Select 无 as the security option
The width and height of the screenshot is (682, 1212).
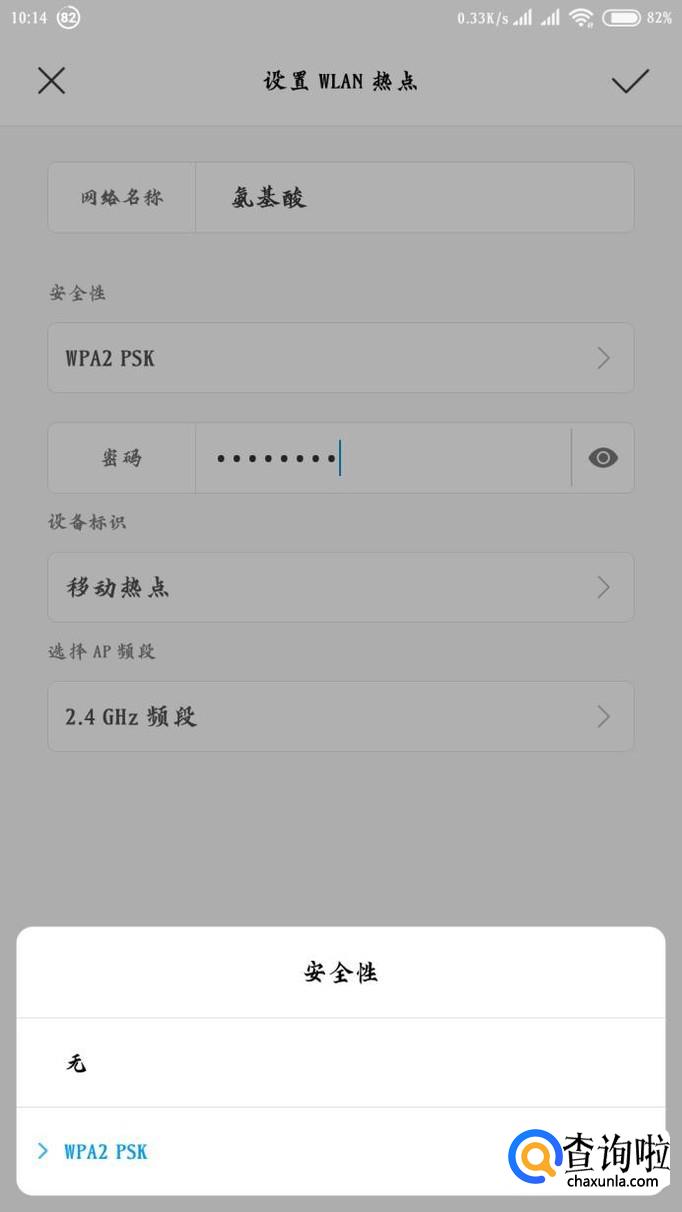340,1063
